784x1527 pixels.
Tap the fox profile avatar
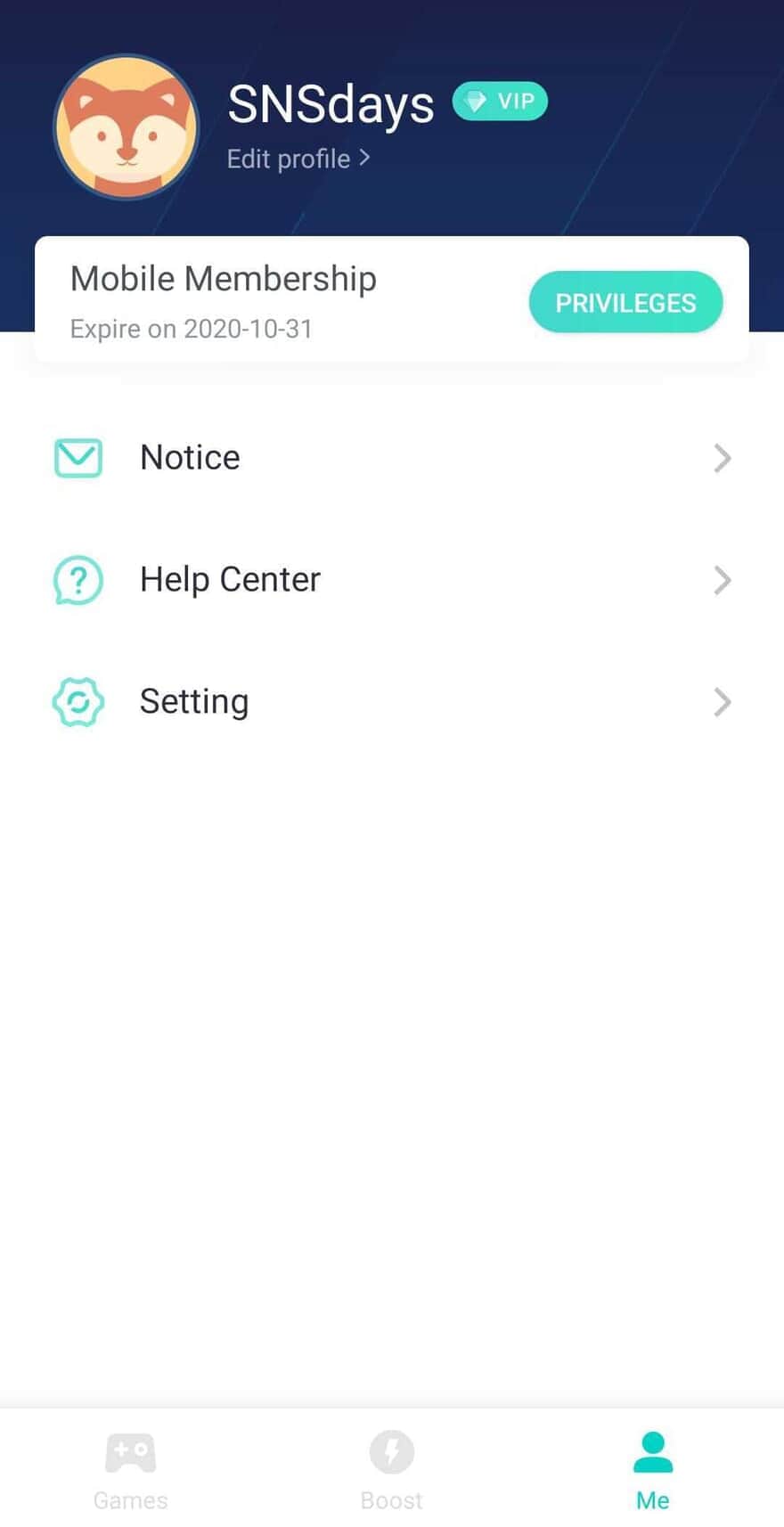tap(127, 127)
